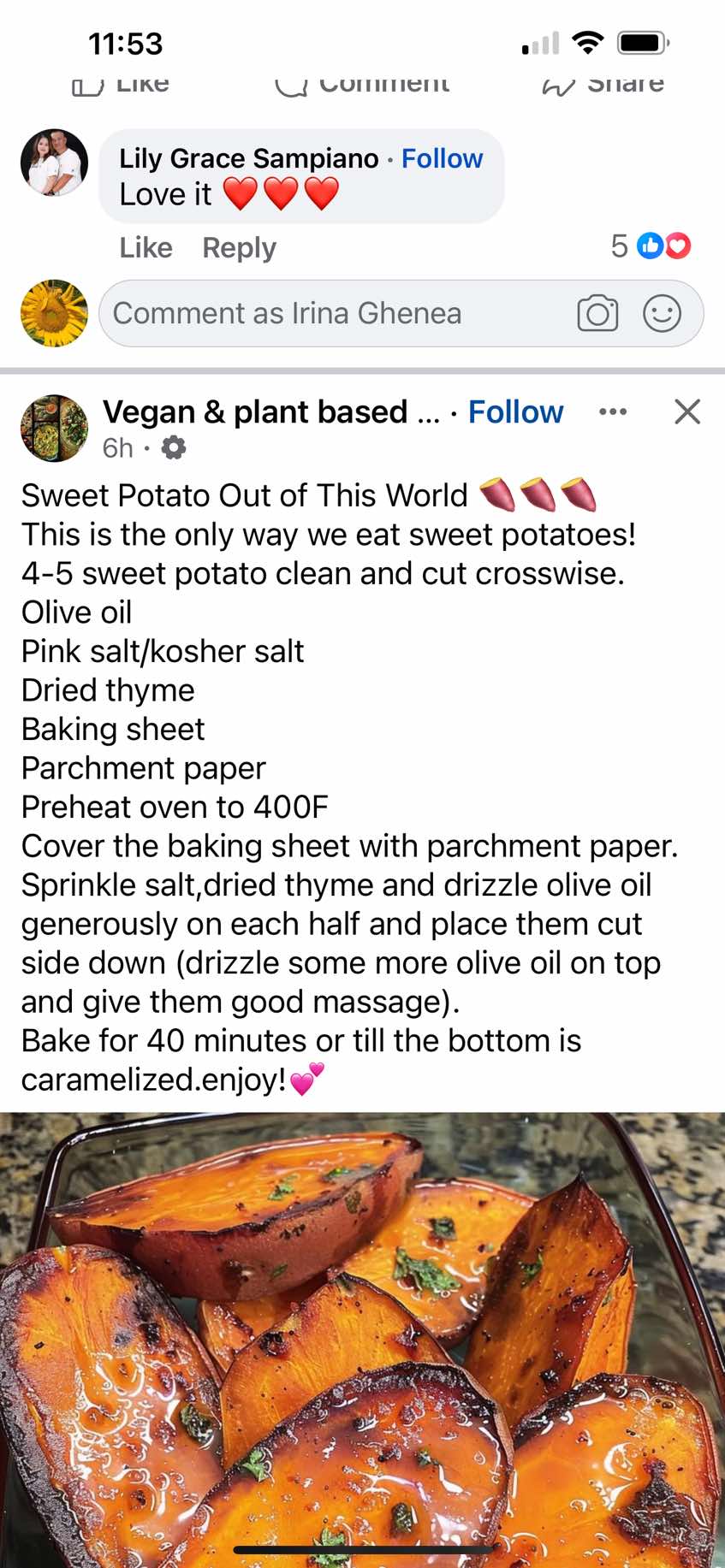Reply to Lily Grace Sampiano's comment

click(239, 248)
